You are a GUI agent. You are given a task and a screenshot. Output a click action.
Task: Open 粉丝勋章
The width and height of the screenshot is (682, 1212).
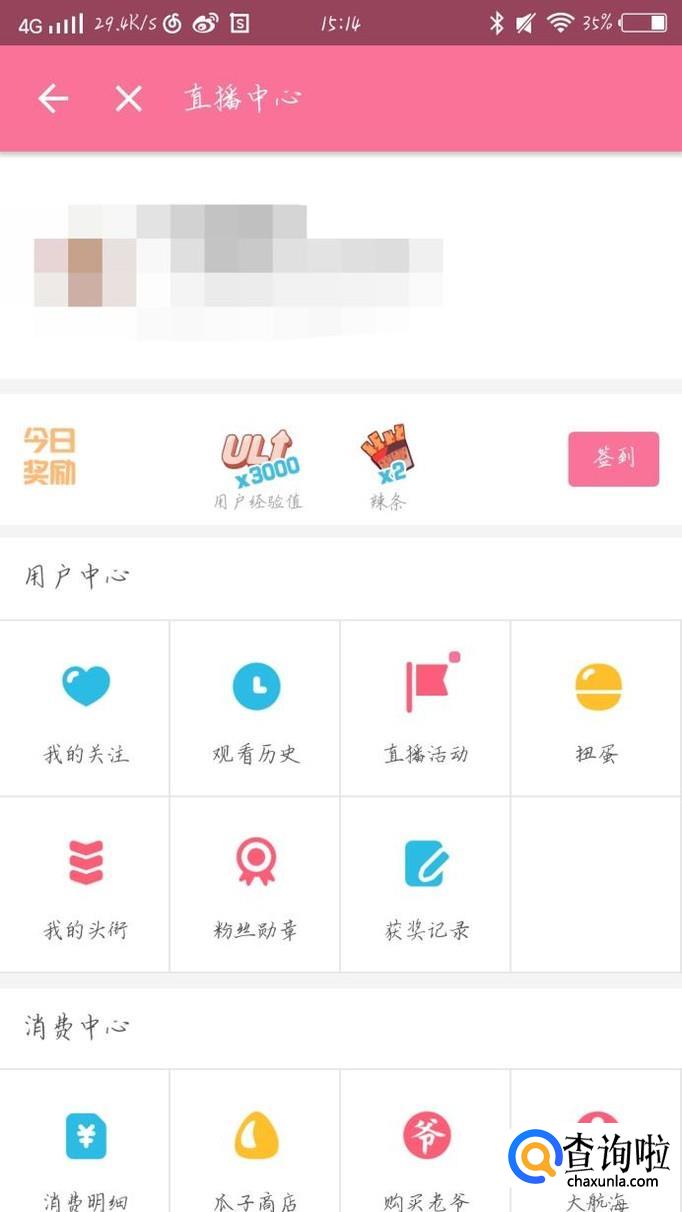tap(256, 884)
